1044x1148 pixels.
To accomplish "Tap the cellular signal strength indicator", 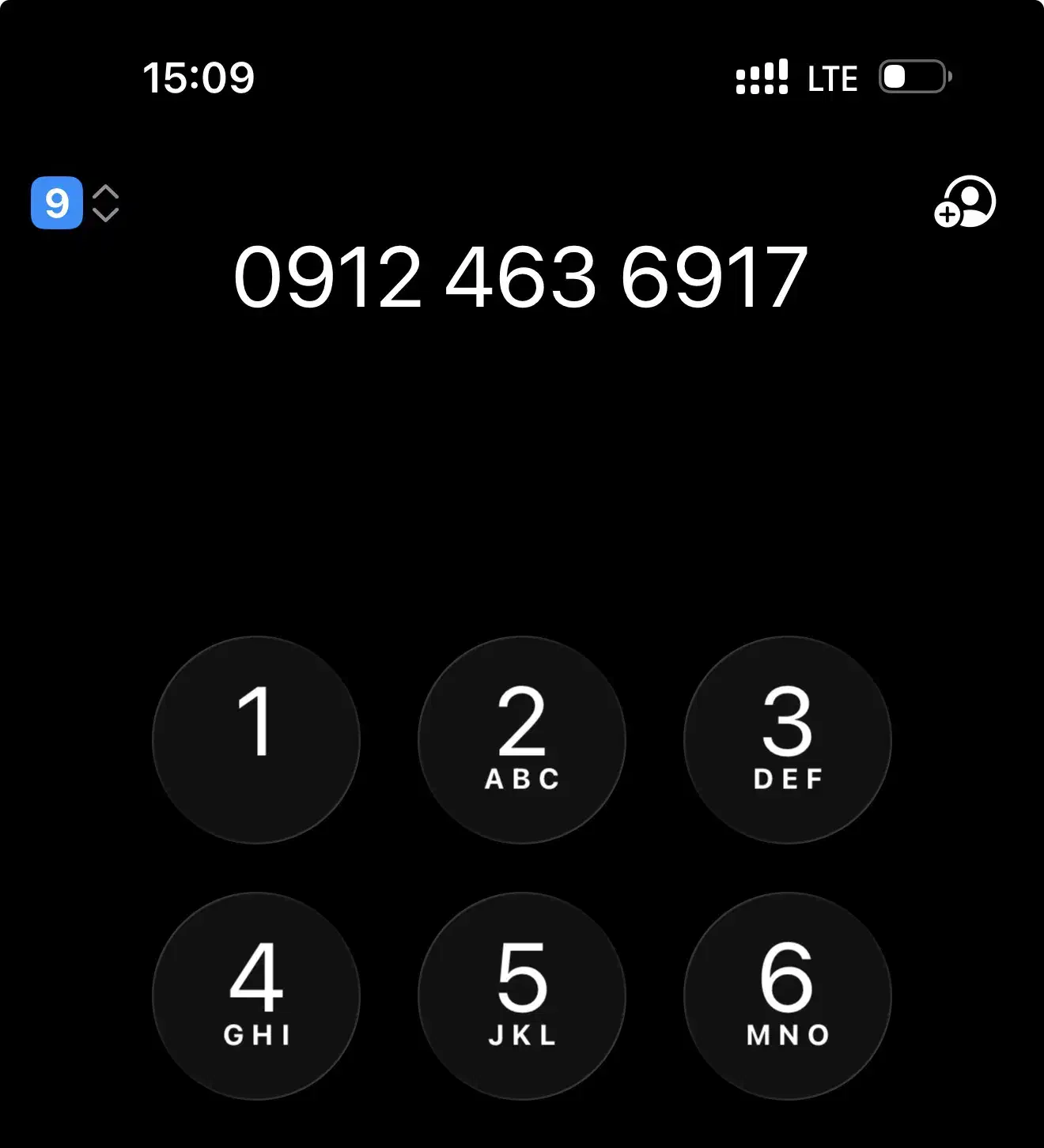I will point(761,77).
